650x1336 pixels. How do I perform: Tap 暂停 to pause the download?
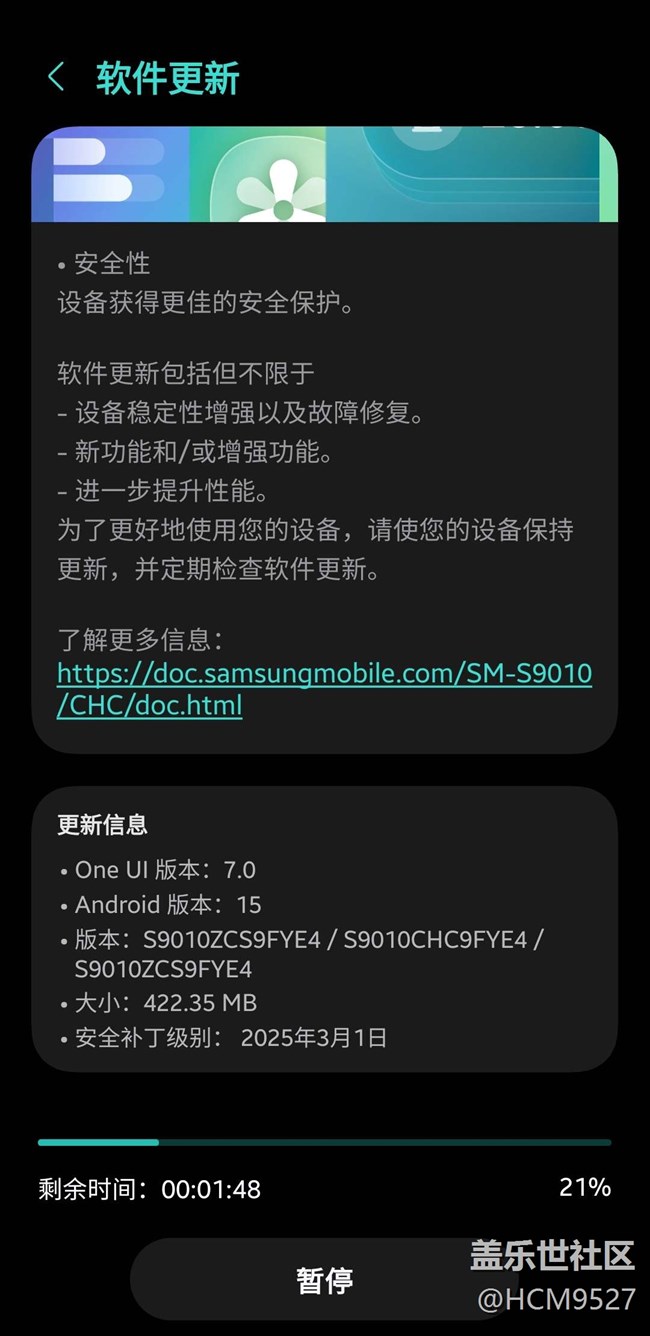324,1279
